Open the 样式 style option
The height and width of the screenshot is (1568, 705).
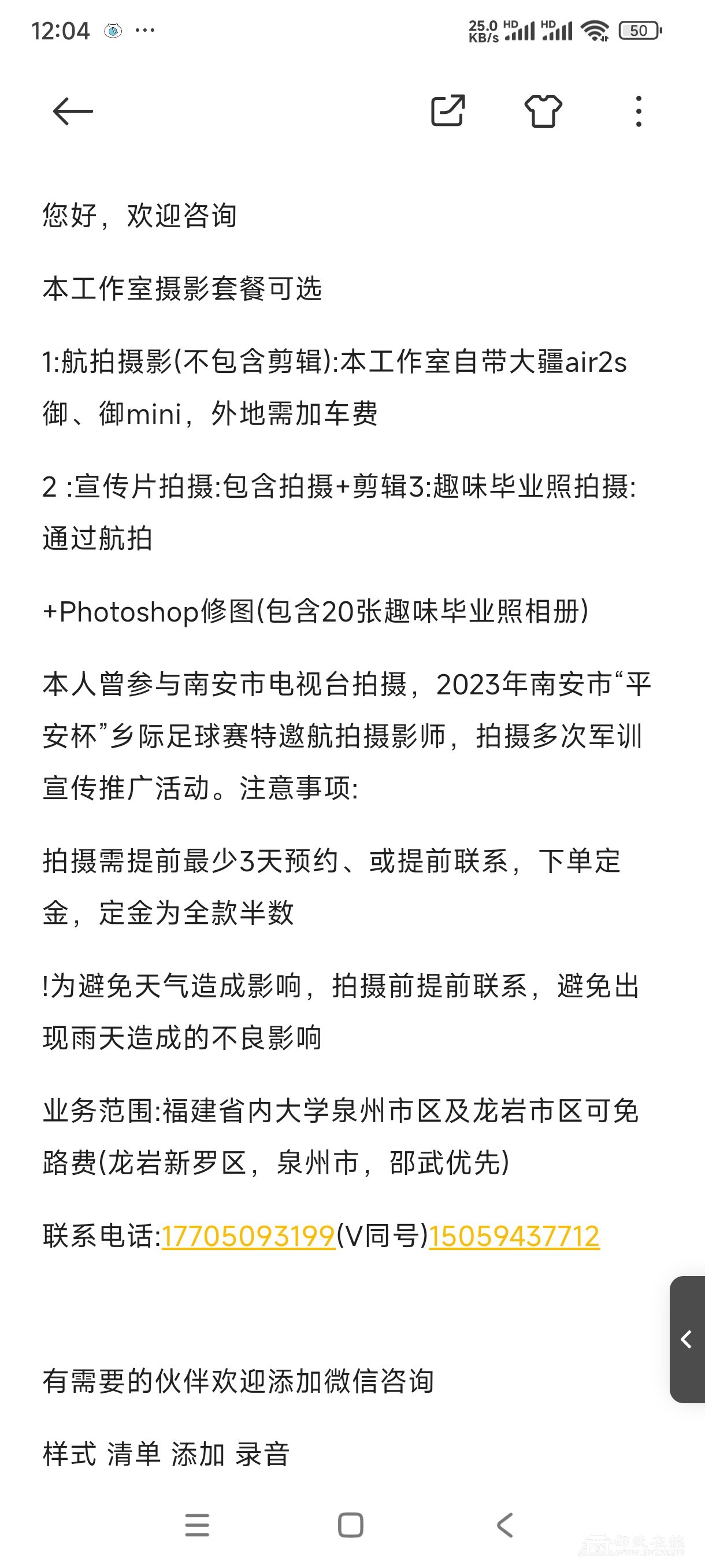(x=69, y=1454)
